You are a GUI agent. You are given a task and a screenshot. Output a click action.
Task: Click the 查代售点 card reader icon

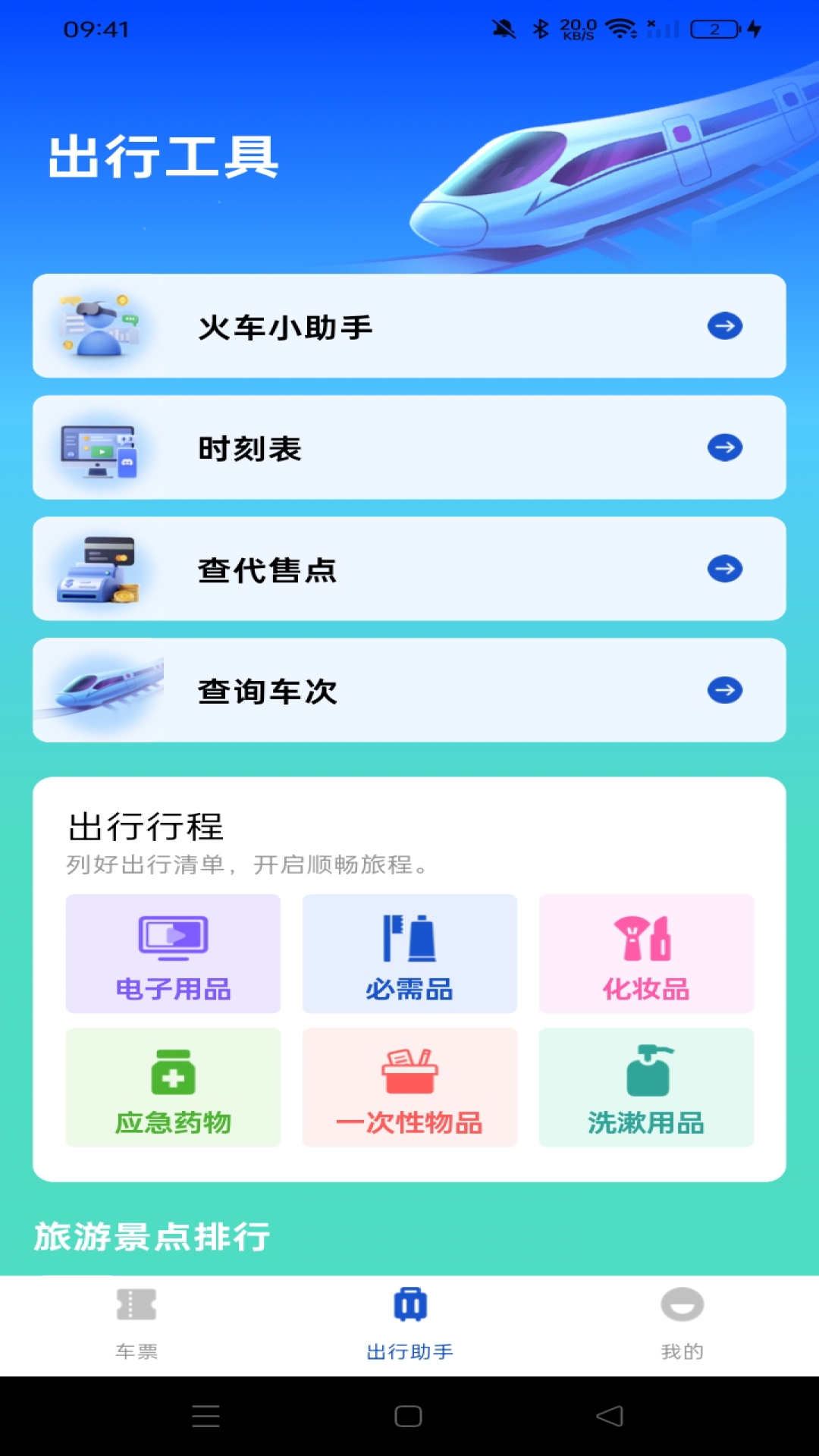(x=99, y=570)
